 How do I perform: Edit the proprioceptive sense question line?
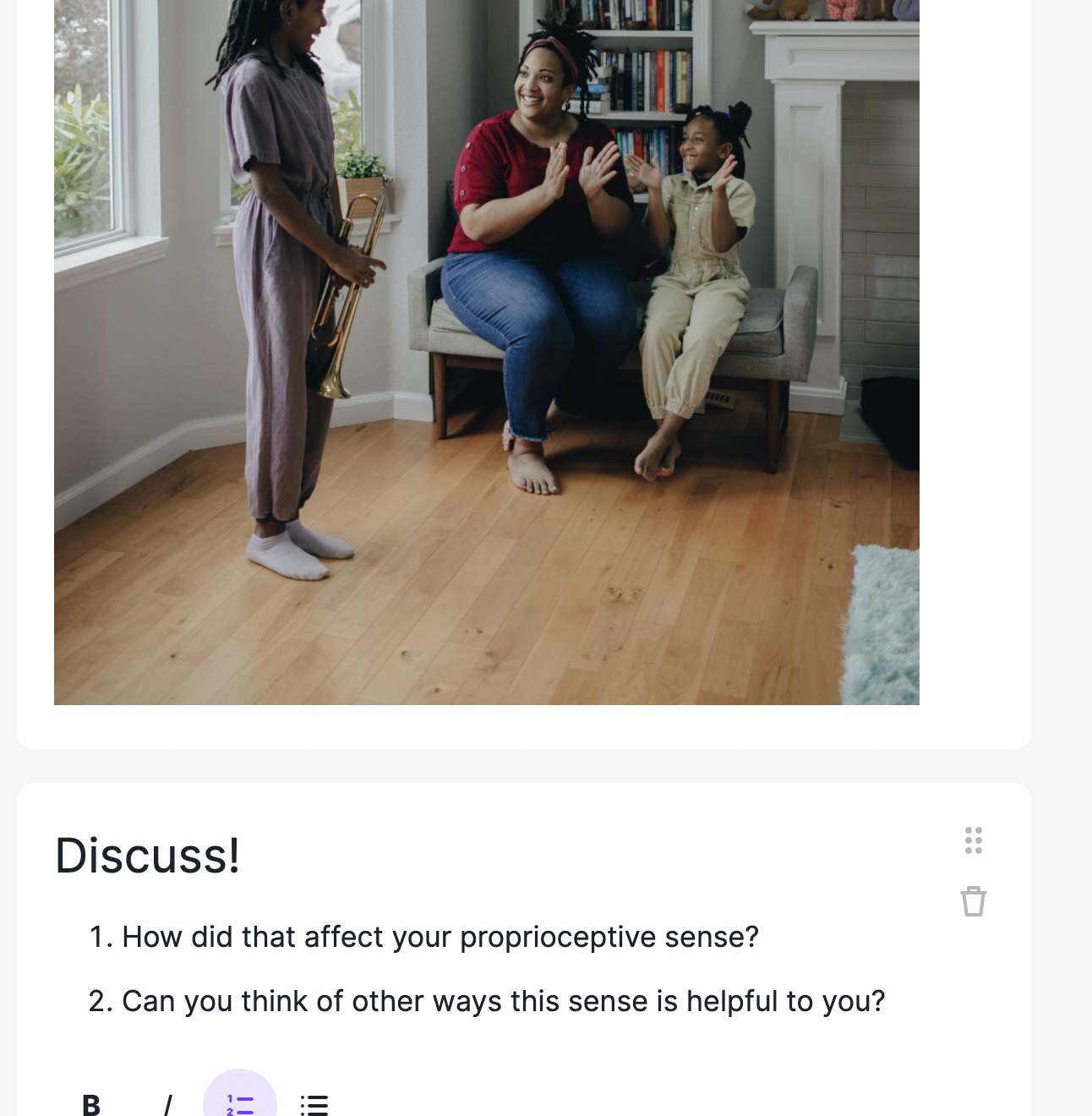[440, 937]
